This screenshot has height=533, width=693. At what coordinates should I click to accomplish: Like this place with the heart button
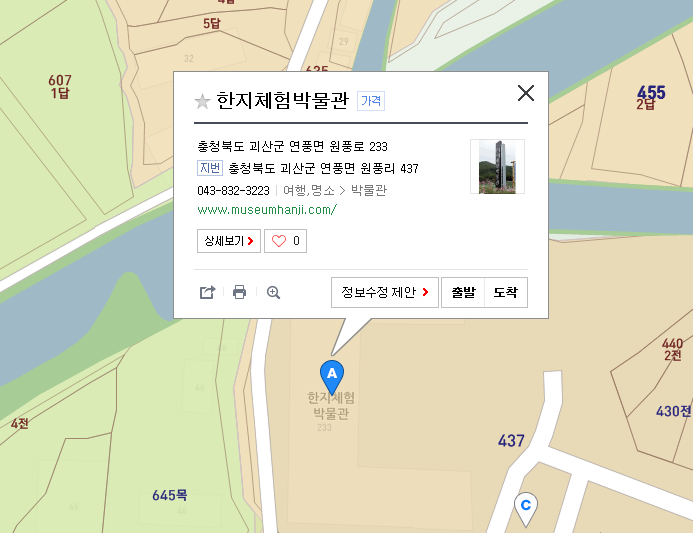[x=285, y=241]
